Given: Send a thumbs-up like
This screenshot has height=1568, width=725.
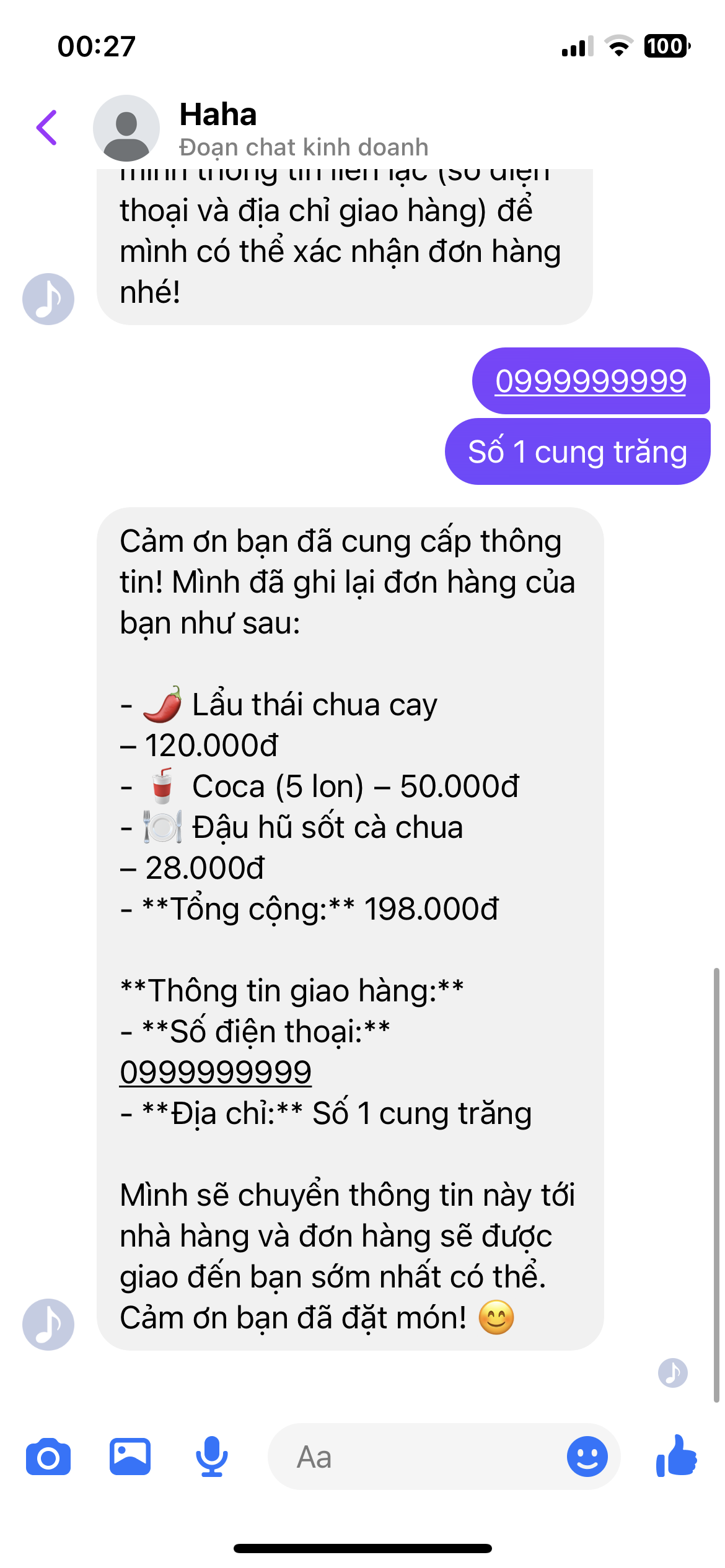Looking at the screenshot, I should 677,1457.
